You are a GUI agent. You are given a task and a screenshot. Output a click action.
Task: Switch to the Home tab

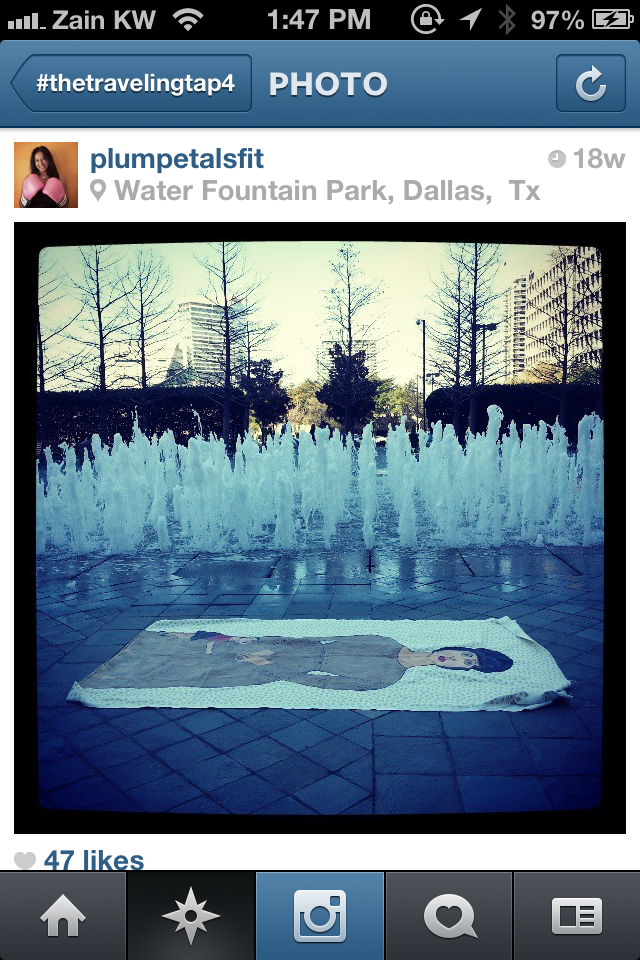pyautogui.click(x=63, y=916)
